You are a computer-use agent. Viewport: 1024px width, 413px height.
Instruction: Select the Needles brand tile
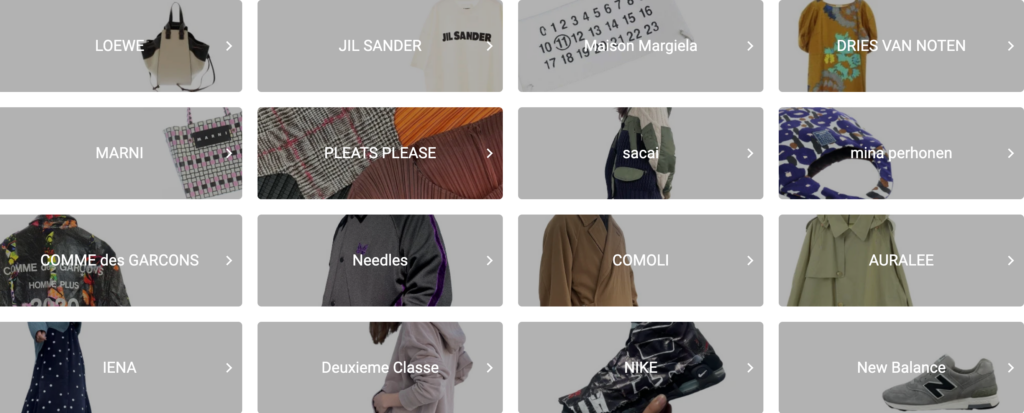tap(380, 260)
